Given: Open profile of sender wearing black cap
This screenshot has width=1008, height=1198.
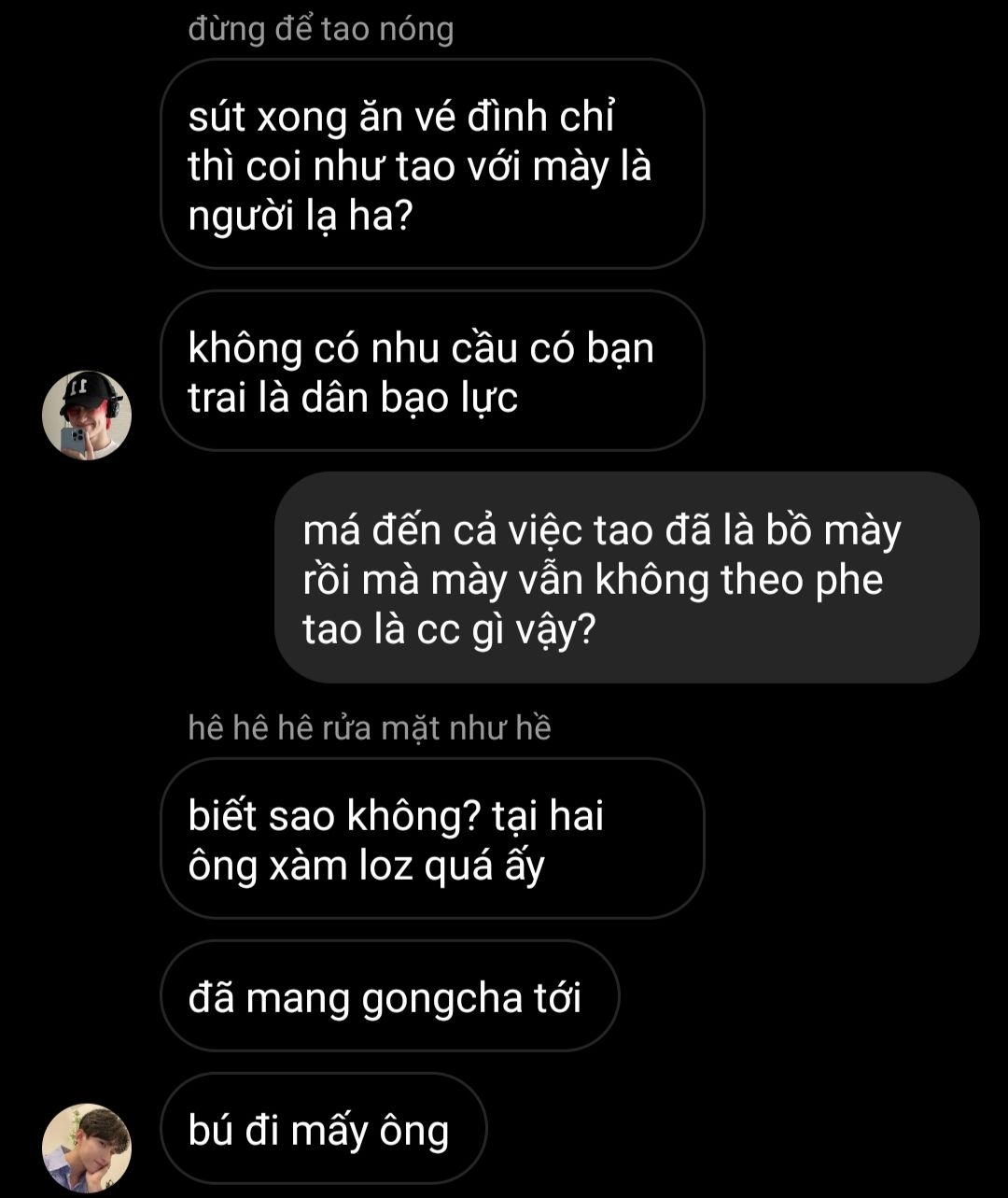Looking at the screenshot, I should 87,416.
